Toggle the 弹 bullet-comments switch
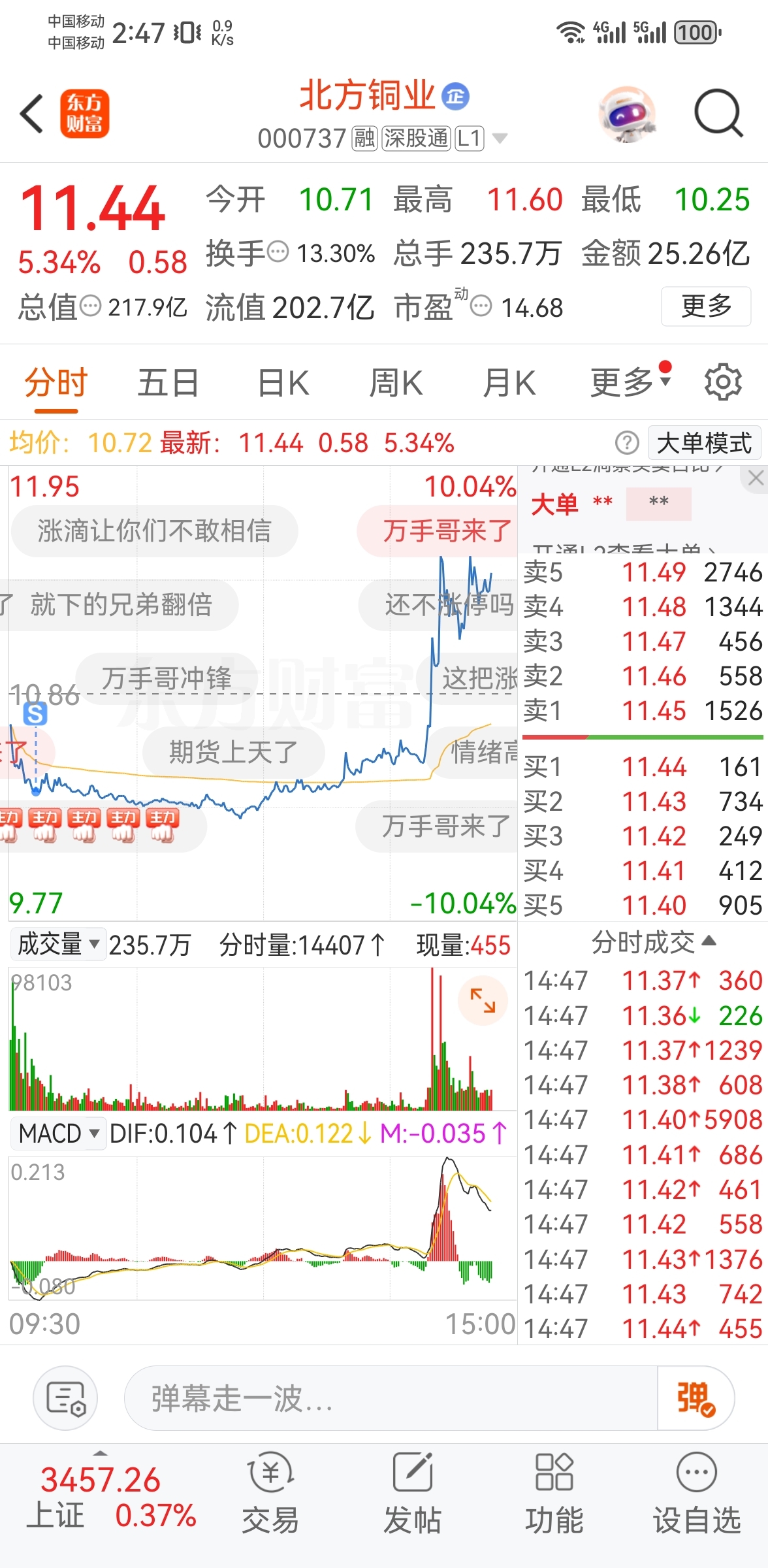Image resolution: width=768 pixels, height=1568 pixels. 696,1399
